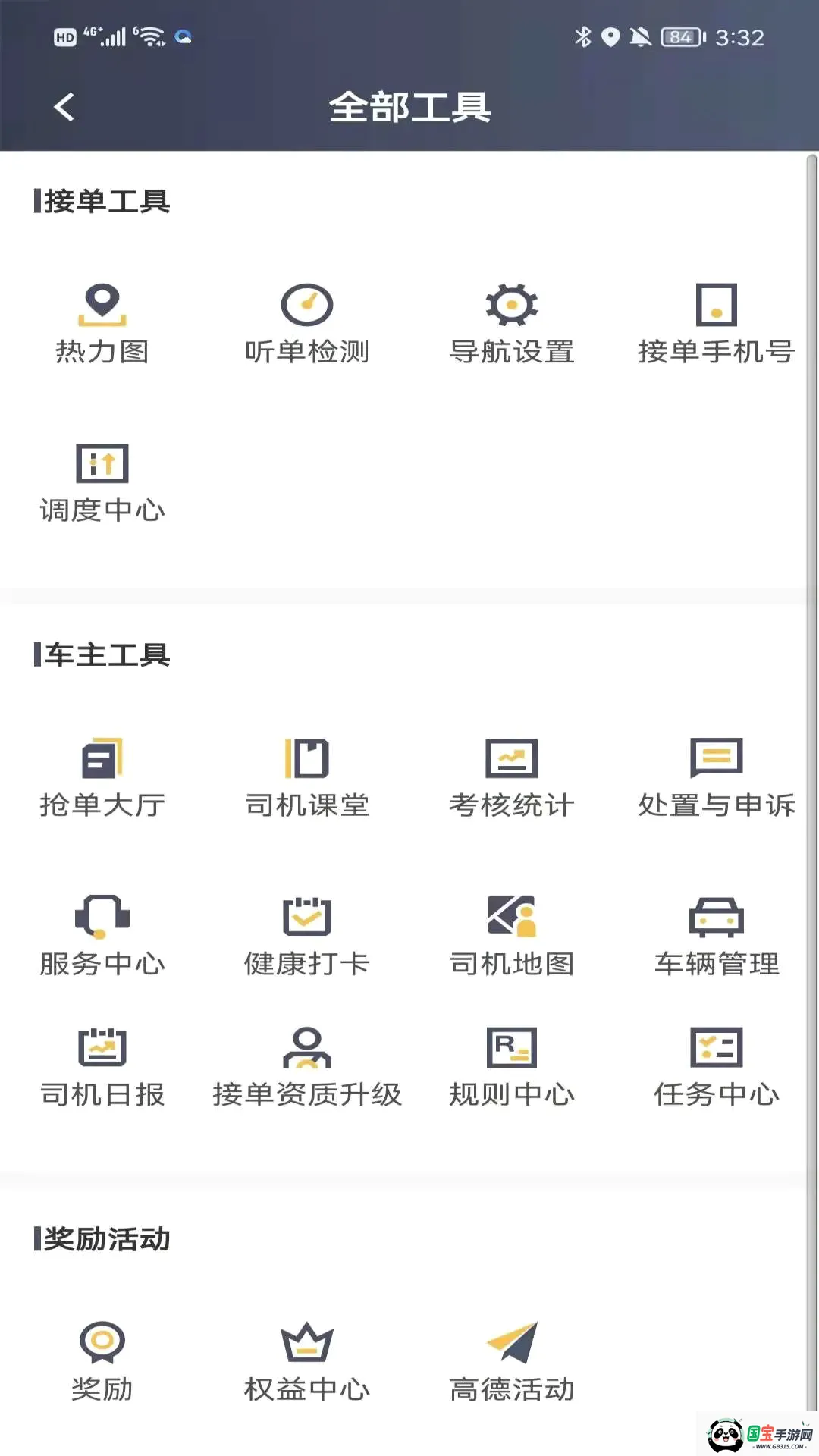Open 高德活动
819x1456 pixels.
tap(512, 1362)
